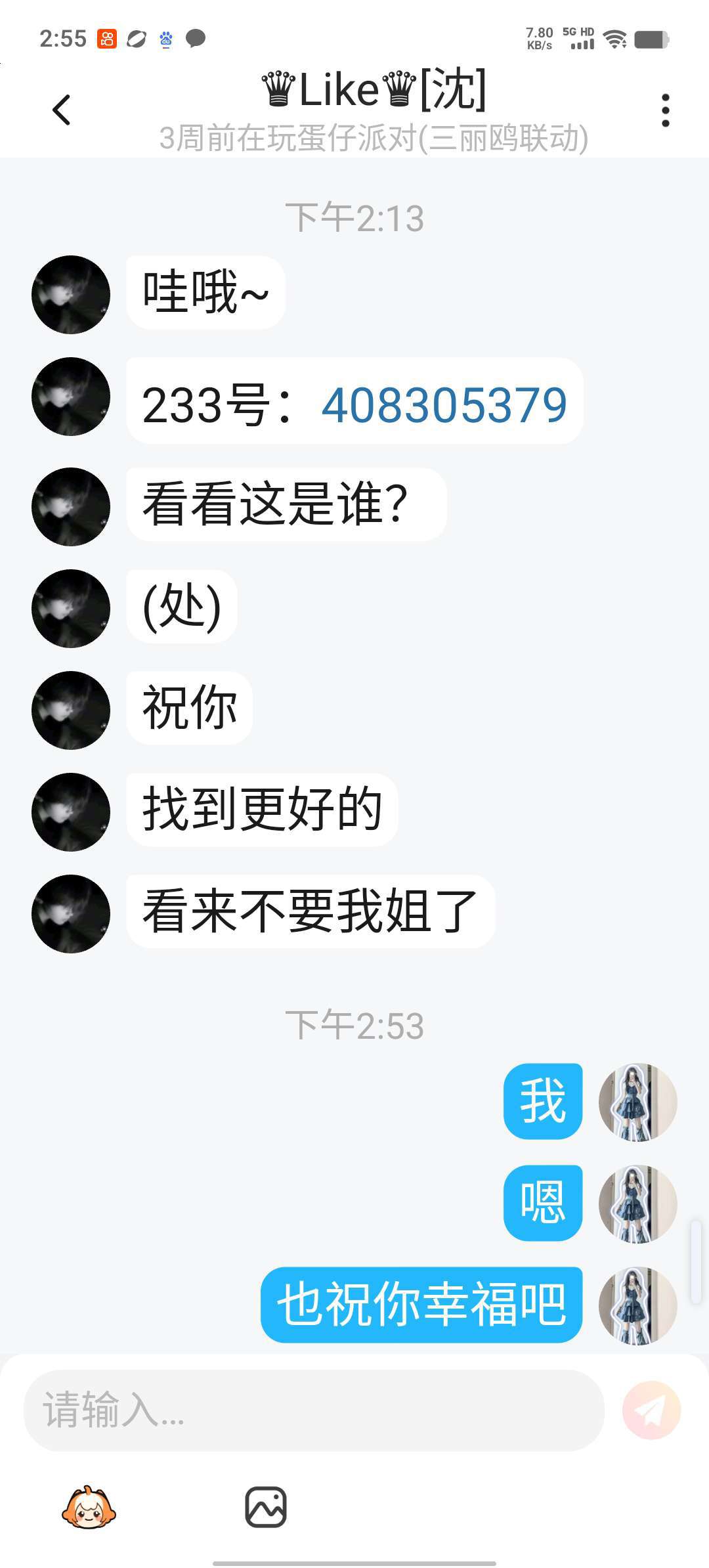Open the three-dot overflow menu
709x1568 pixels.
[665, 110]
